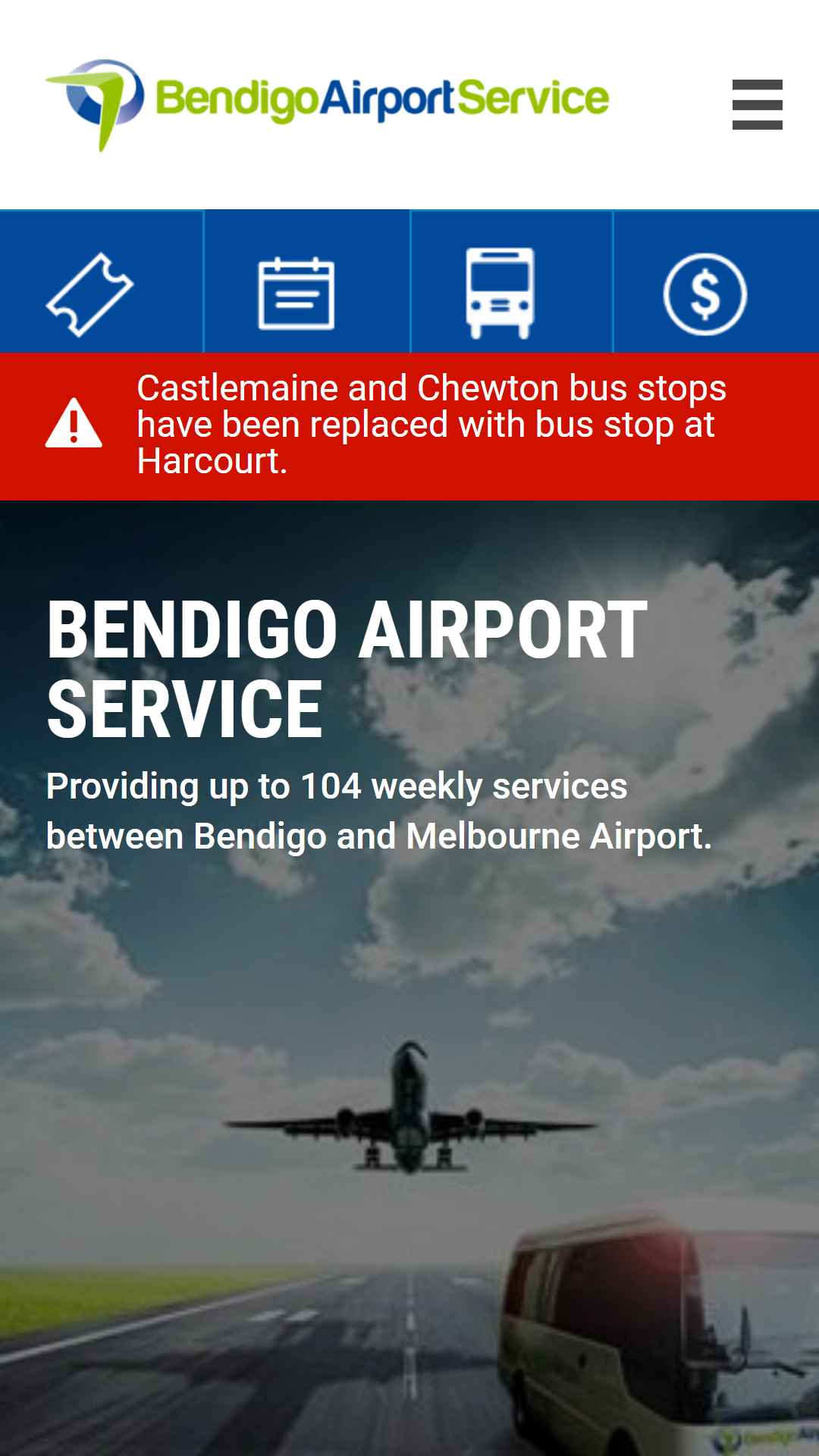Open the calendar timetable icon

point(297,294)
